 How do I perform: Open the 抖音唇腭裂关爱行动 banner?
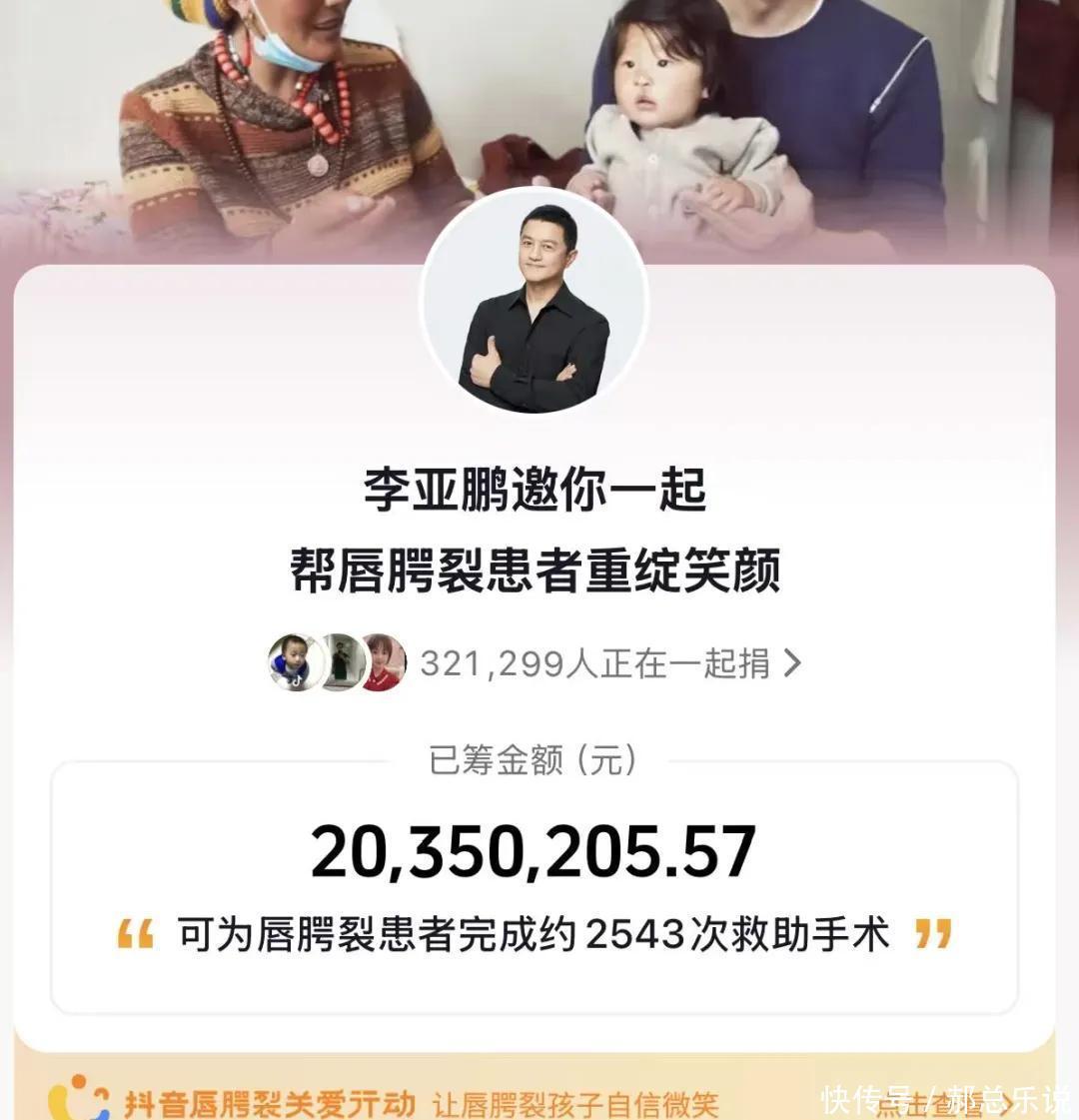(420, 1099)
